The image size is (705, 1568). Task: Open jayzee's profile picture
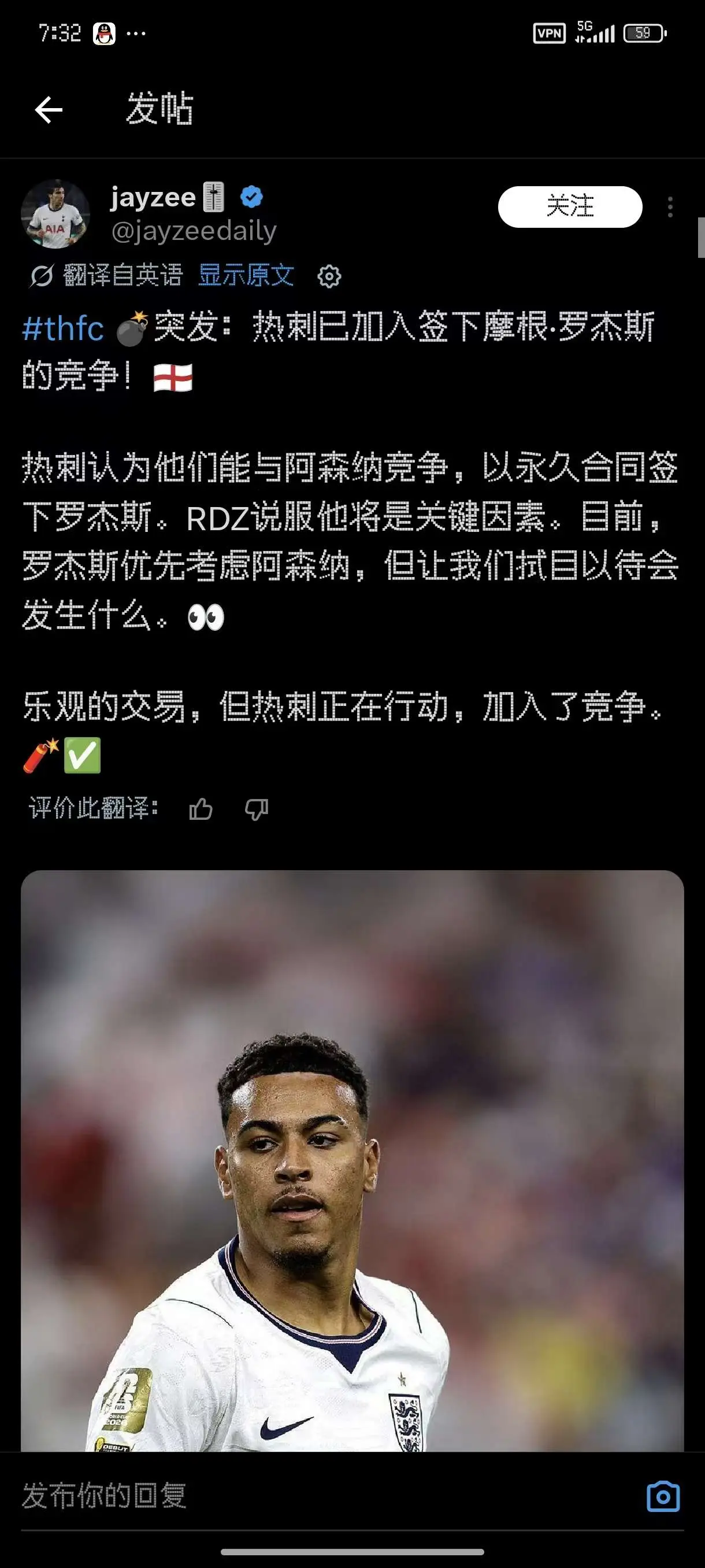tap(55, 214)
